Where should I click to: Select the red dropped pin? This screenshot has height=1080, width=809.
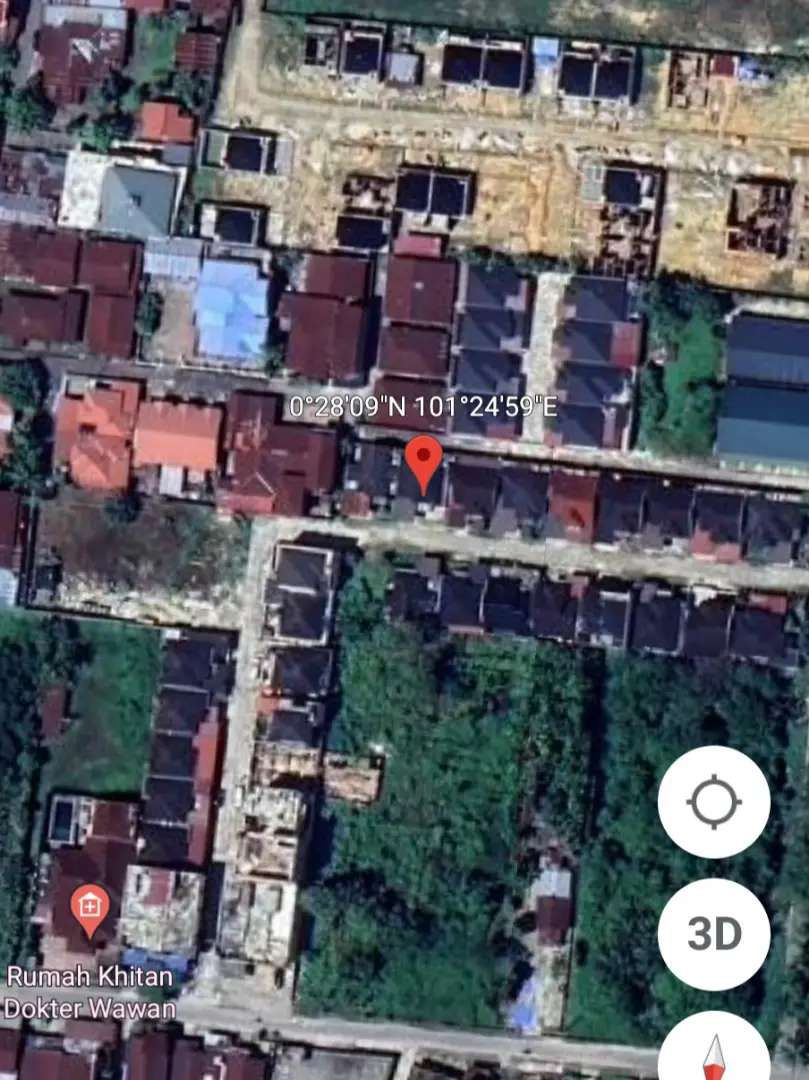click(x=424, y=462)
